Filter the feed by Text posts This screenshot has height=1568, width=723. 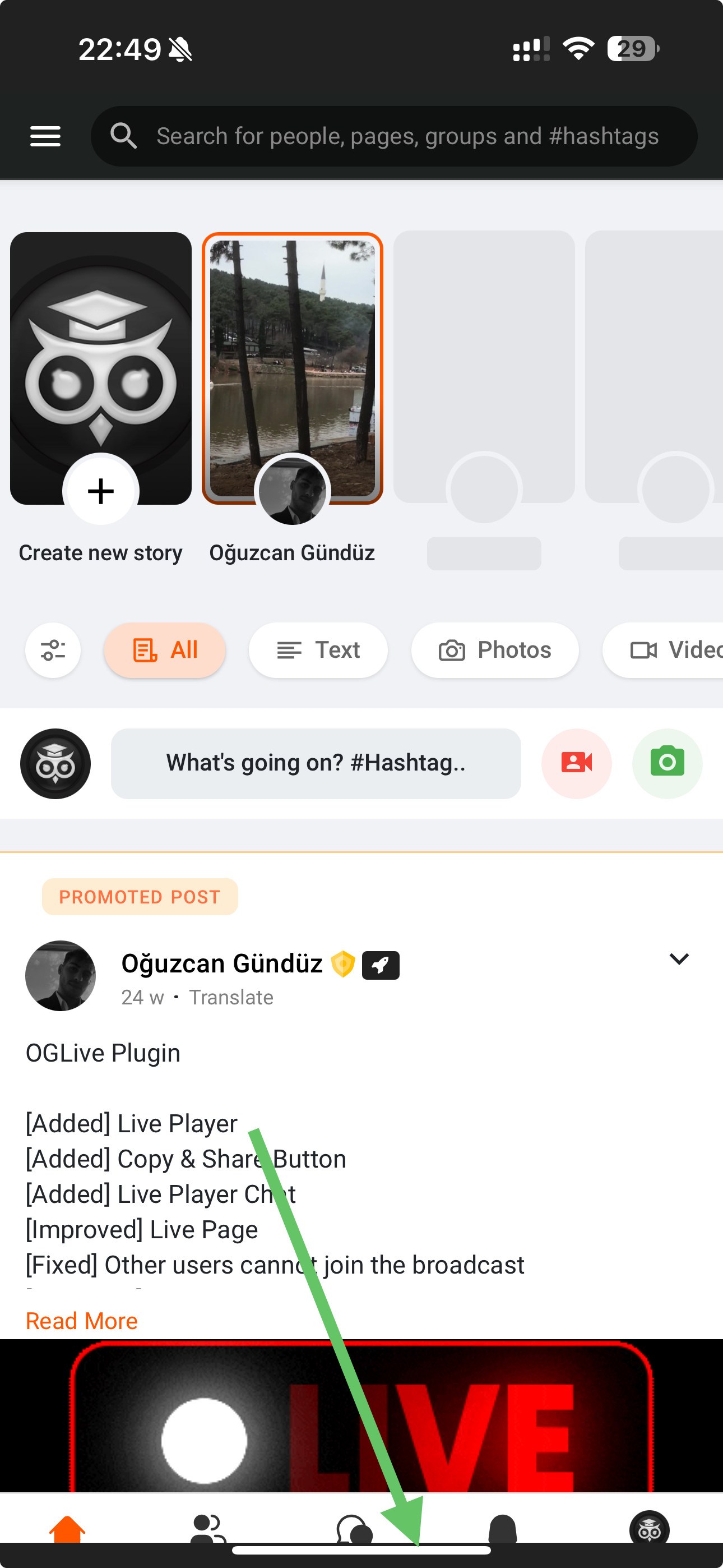click(318, 650)
